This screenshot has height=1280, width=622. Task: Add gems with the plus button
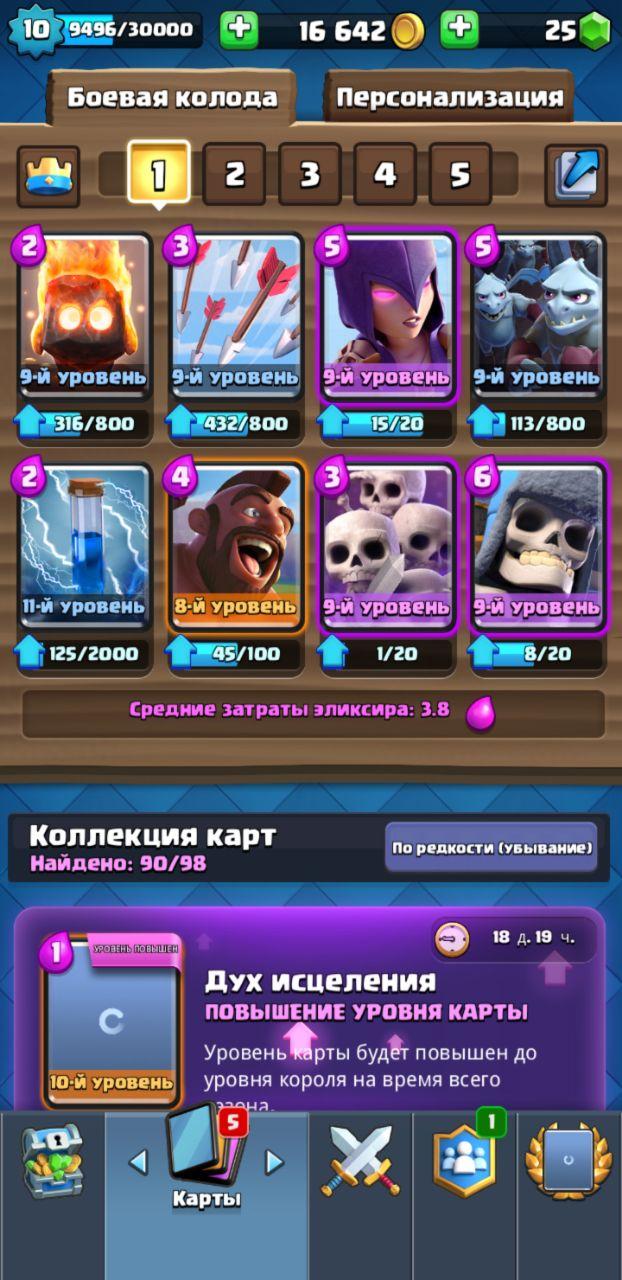click(459, 30)
